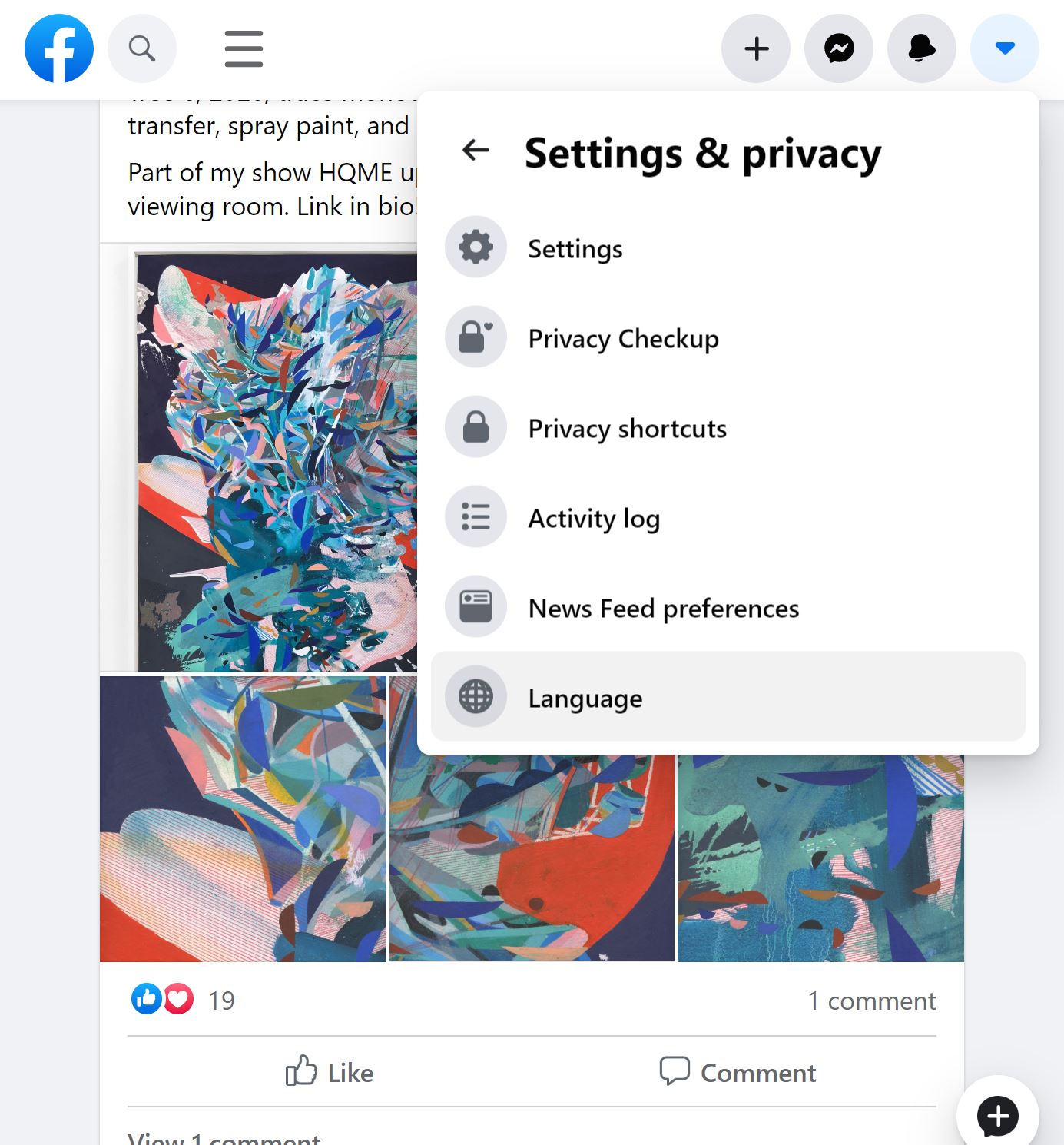Viewport: 1064px width, 1145px height.
Task: Go back from Settings & privacy
Action: pyautogui.click(x=476, y=150)
